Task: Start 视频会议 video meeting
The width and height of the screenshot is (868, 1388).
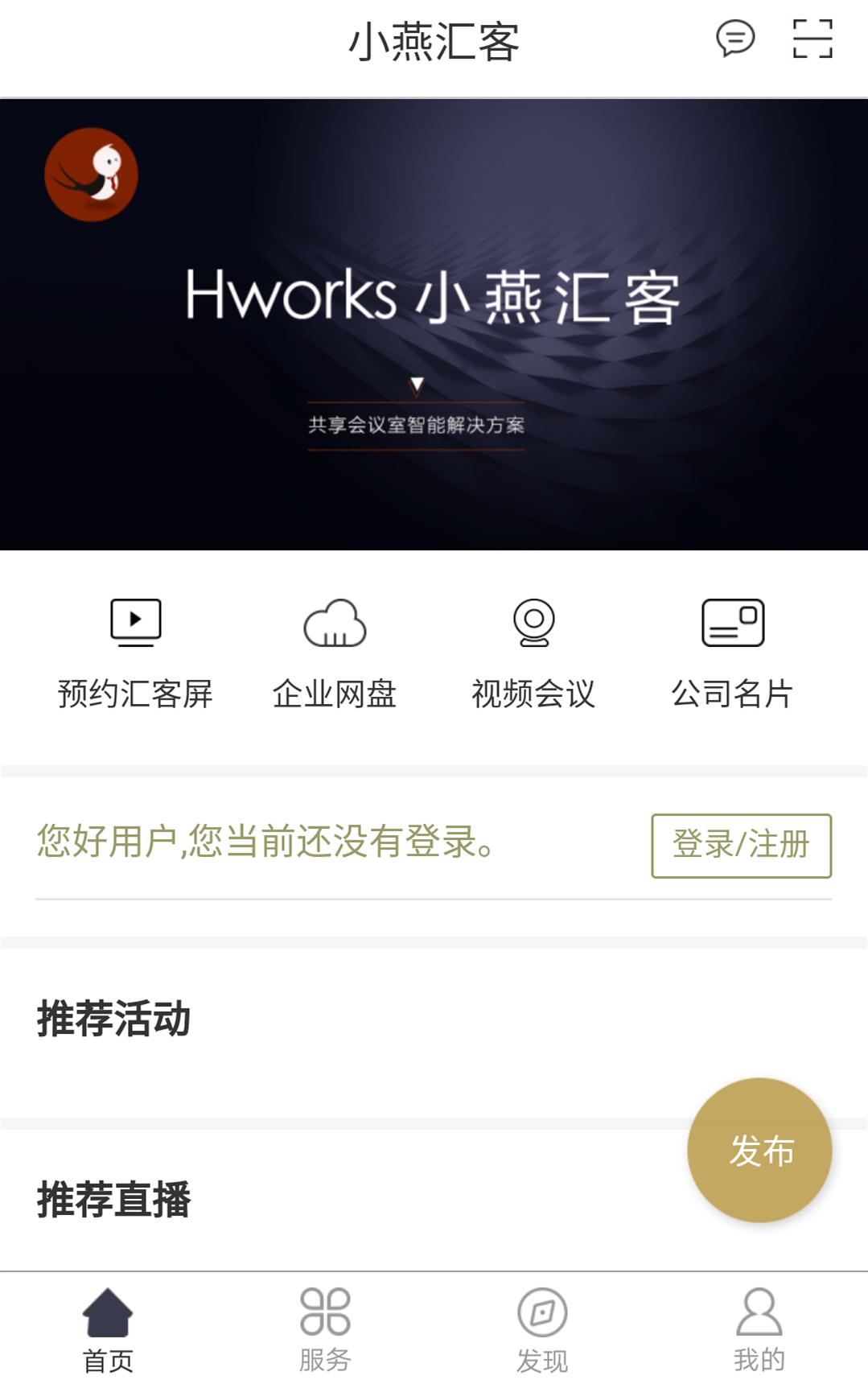Action: click(x=533, y=653)
